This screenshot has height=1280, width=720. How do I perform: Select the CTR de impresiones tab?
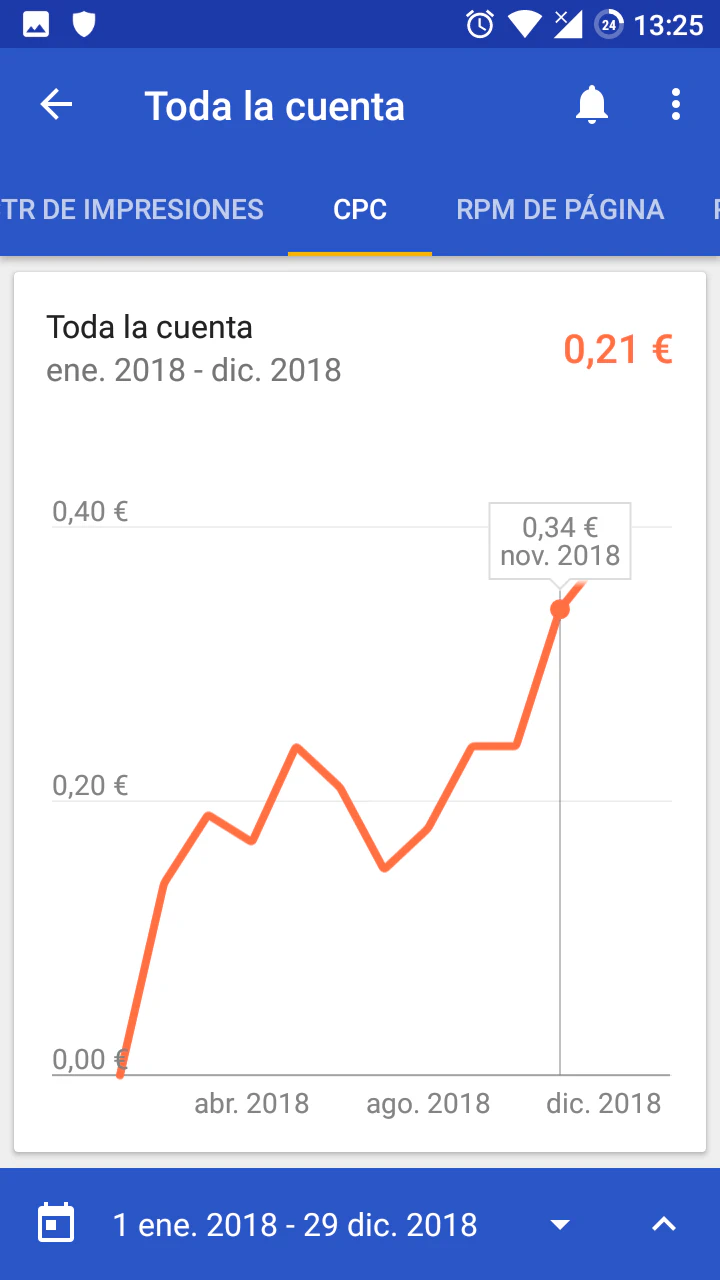coord(132,209)
